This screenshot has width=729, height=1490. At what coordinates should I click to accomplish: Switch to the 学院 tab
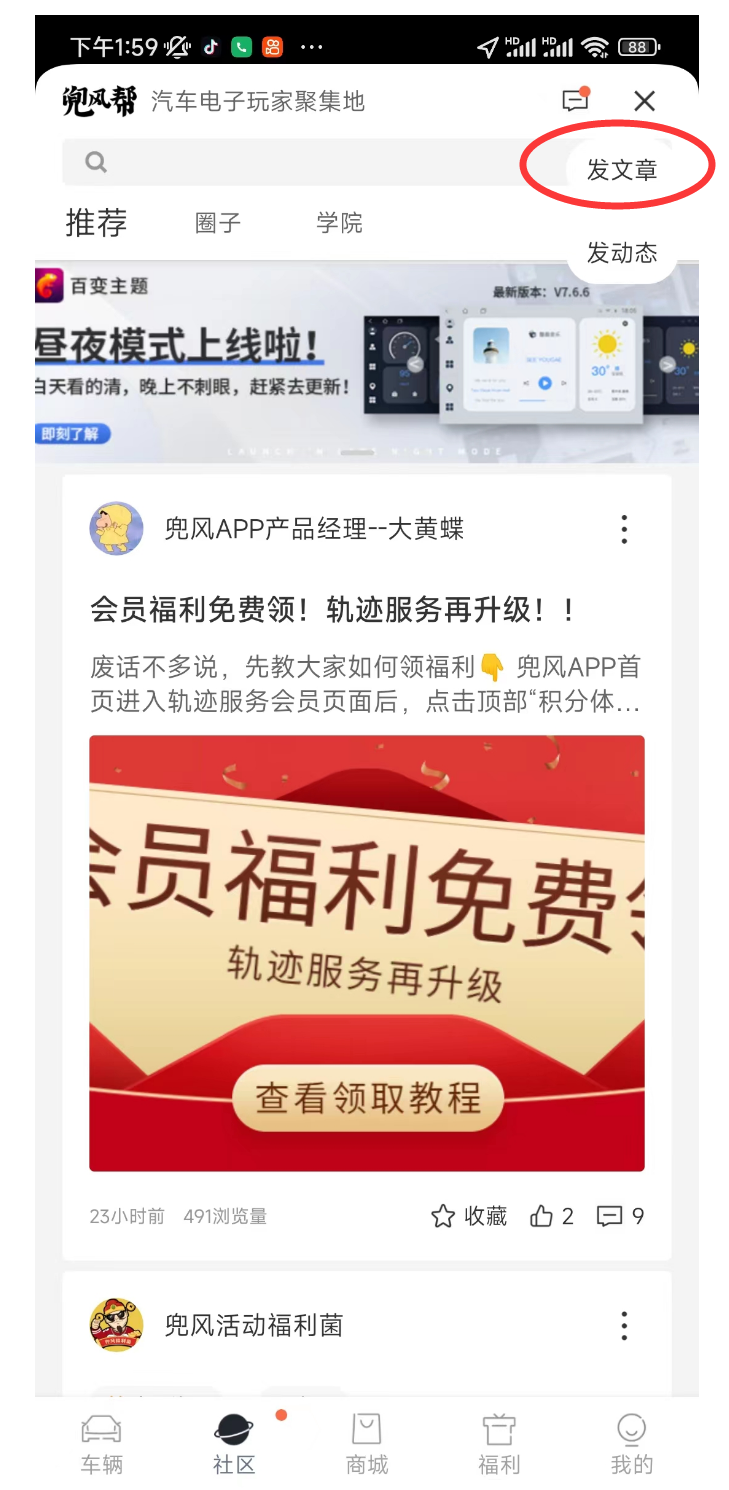(x=339, y=223)
